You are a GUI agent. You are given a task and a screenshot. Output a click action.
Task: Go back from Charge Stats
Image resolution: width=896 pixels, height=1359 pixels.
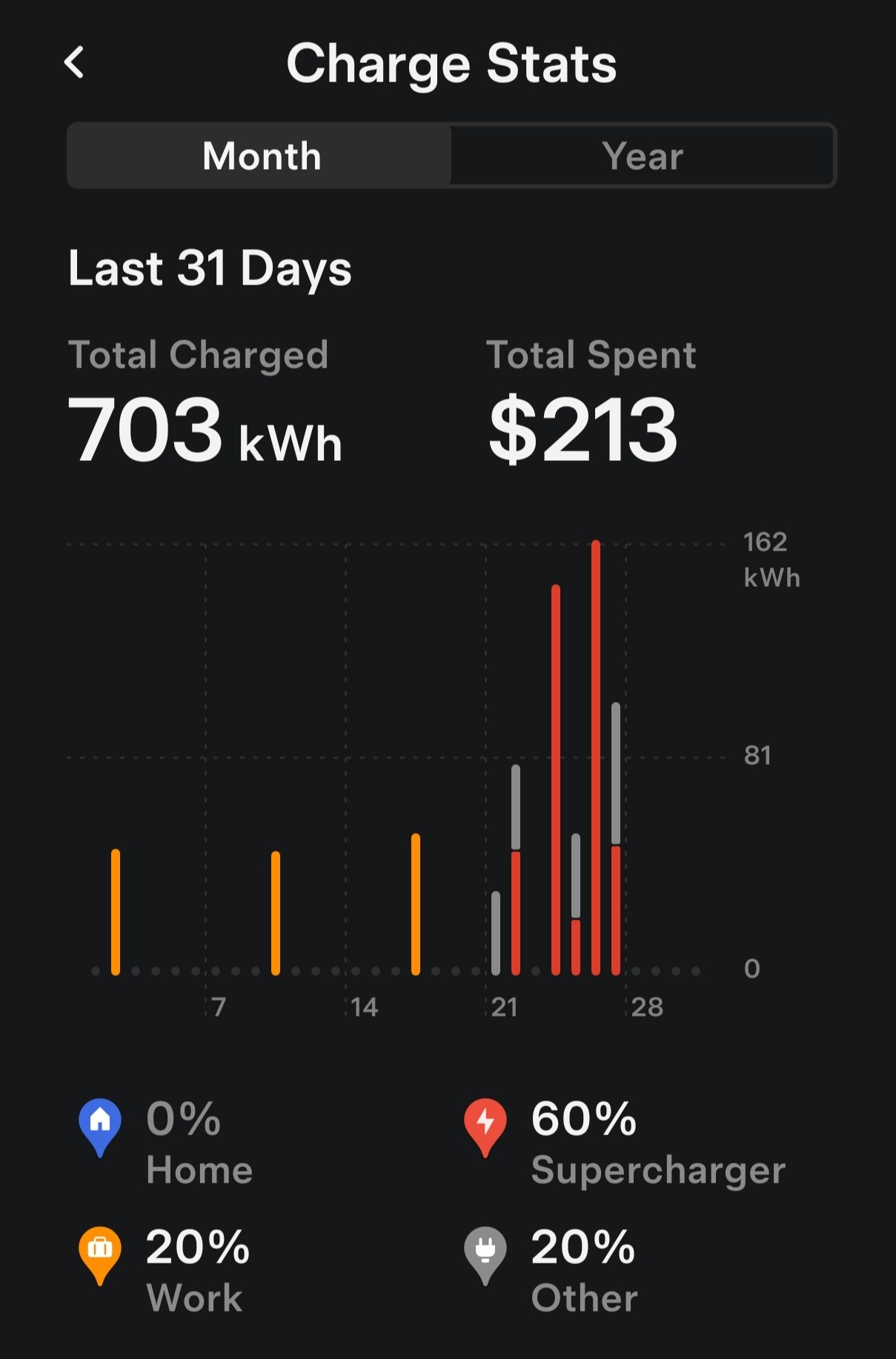[75, 62]
